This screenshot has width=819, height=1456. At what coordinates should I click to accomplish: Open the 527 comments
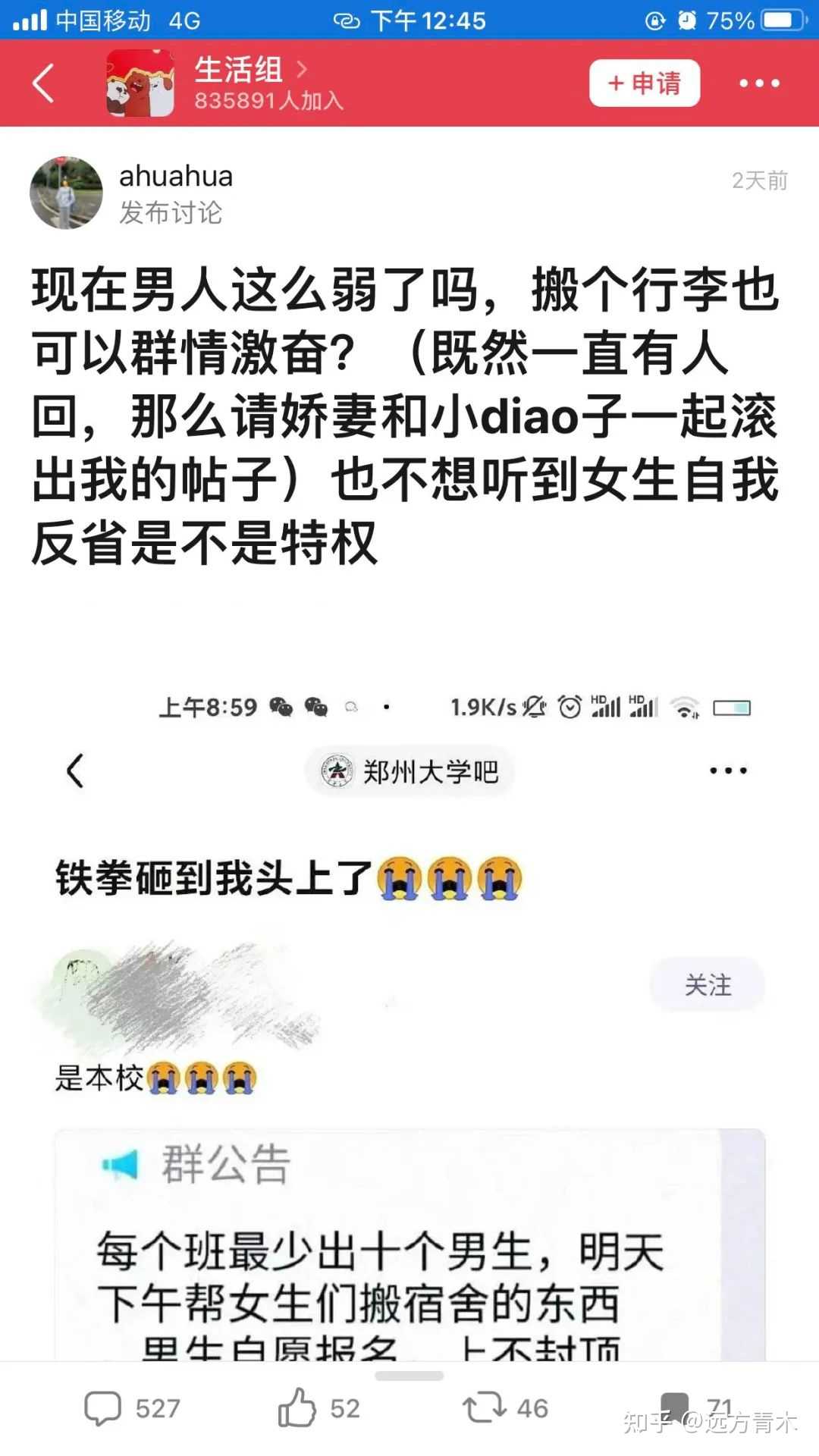point(132,1408)
